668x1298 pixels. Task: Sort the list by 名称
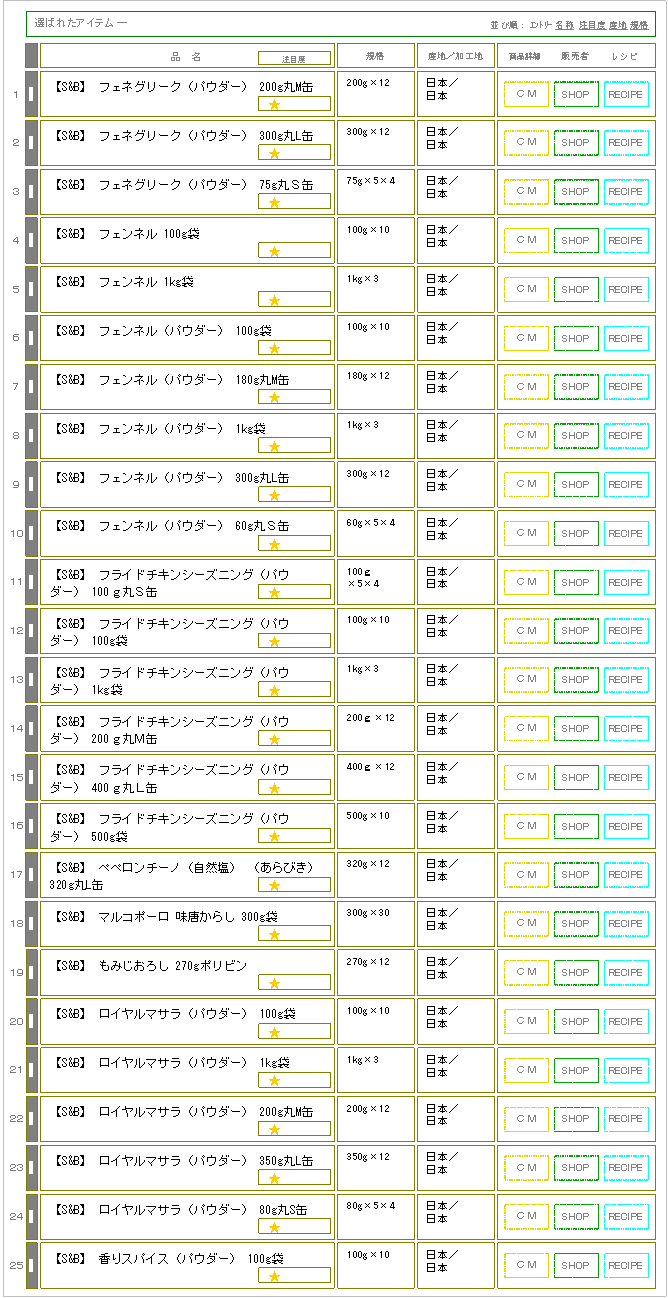coord(564,24)
